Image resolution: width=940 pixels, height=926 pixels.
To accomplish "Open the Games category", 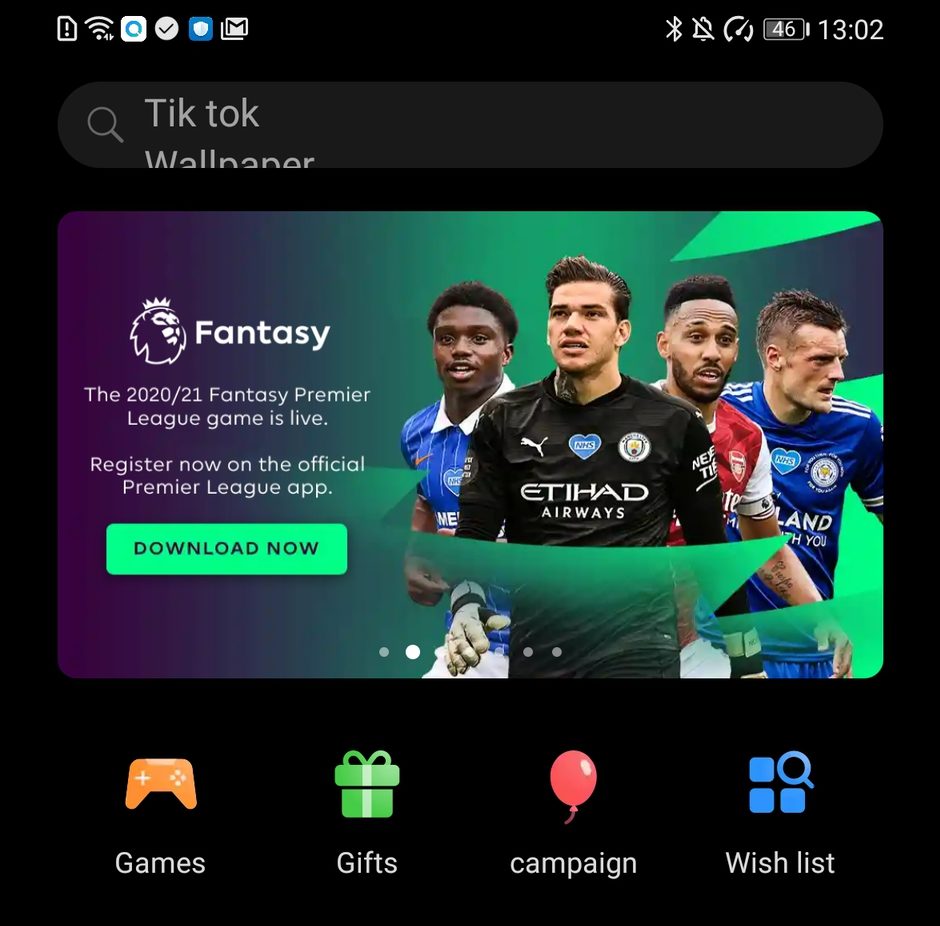I will (x=160, y=813).
